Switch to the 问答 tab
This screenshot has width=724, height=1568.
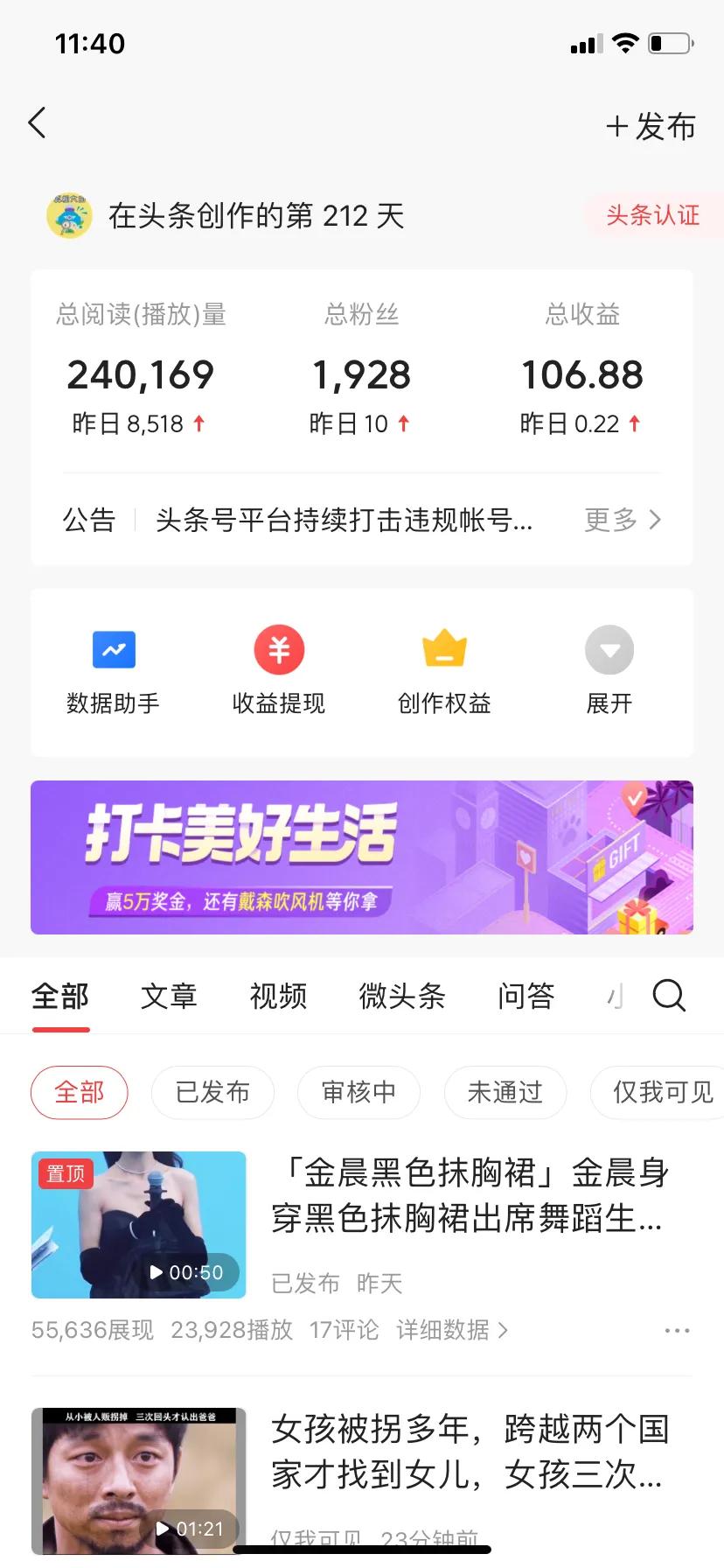[x=526, y=996]
